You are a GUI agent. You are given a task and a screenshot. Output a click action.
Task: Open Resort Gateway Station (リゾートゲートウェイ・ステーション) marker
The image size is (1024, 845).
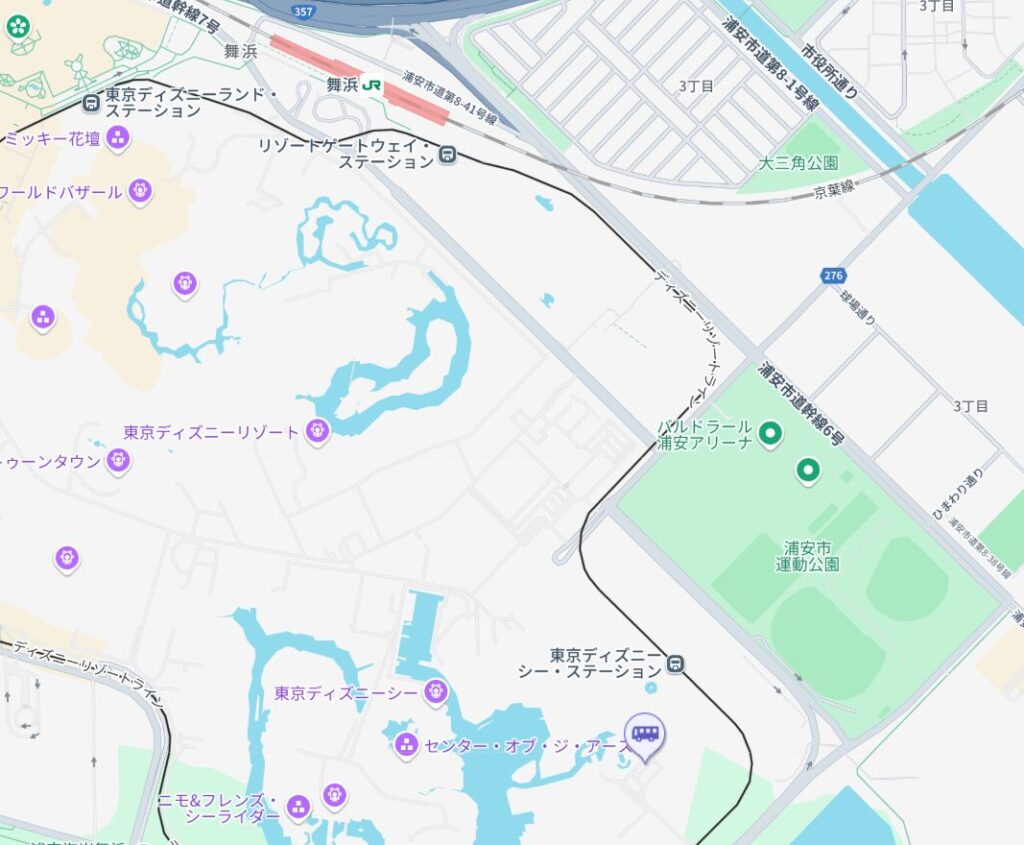[x=447, y=154]
